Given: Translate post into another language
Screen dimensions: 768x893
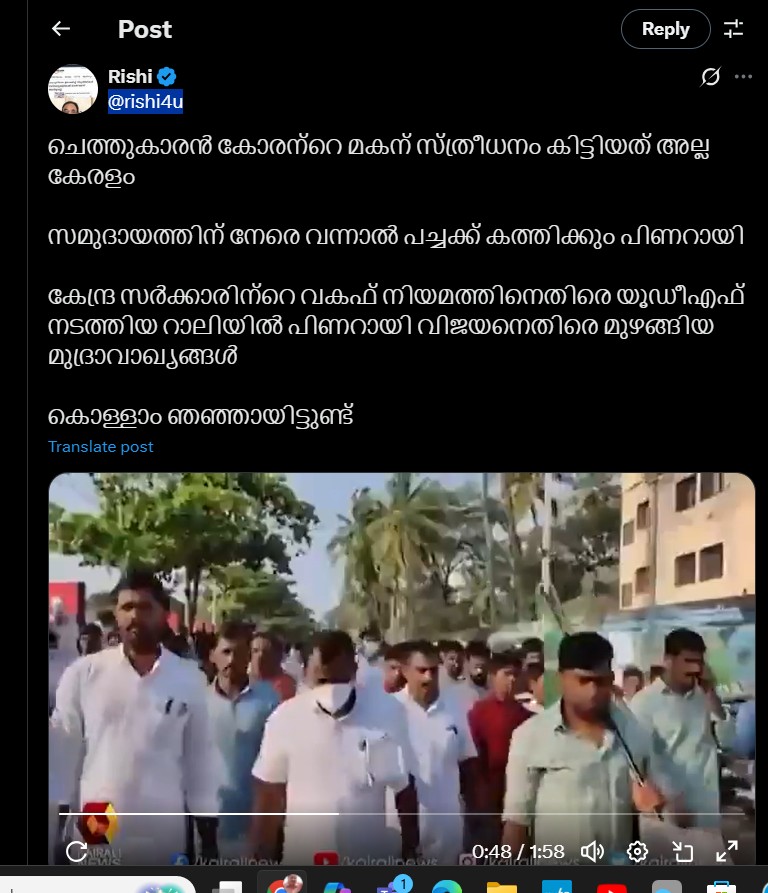Looking at the screenshot, I should click(101, 447).
